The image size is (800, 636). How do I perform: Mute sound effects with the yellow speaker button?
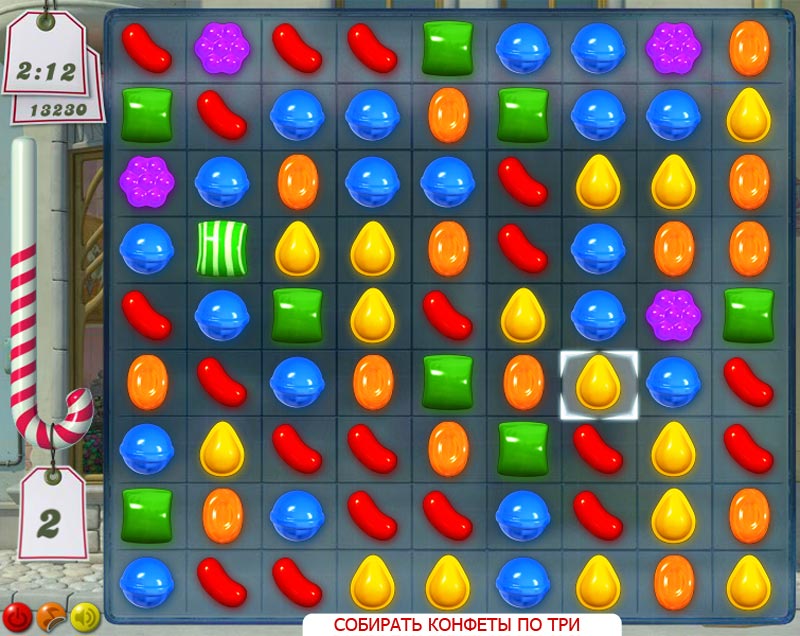83,615
